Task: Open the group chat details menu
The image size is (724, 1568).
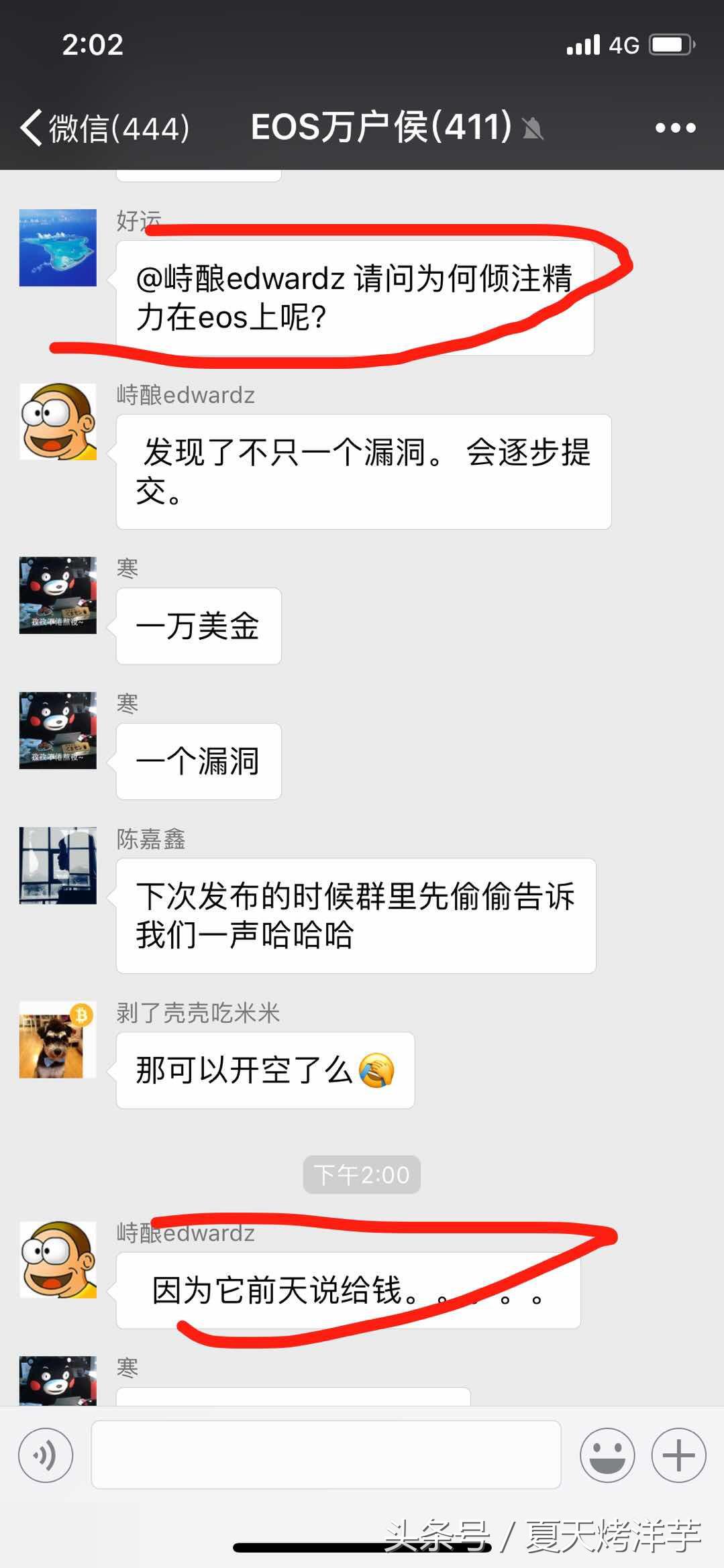Action: coord(675,127)
